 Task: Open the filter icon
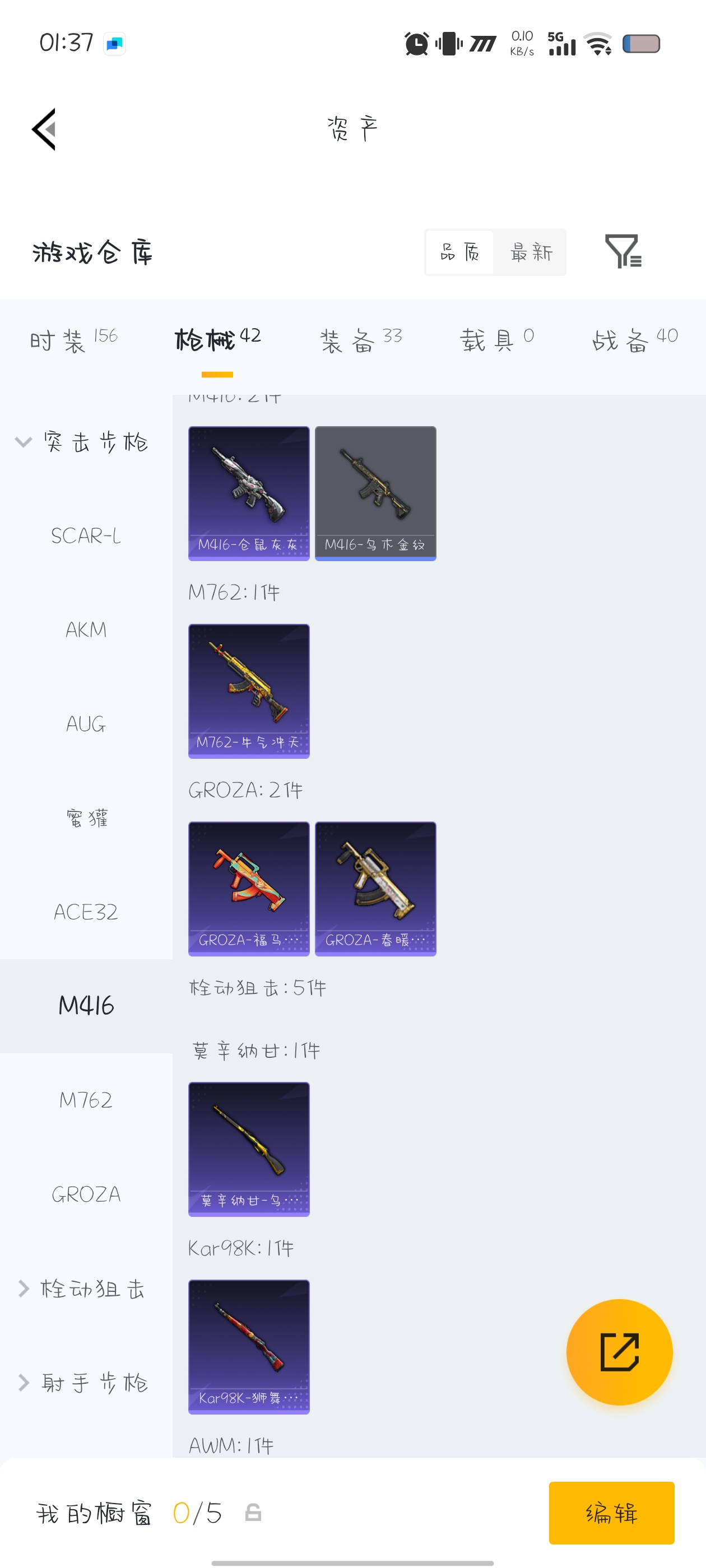point(623,251)
